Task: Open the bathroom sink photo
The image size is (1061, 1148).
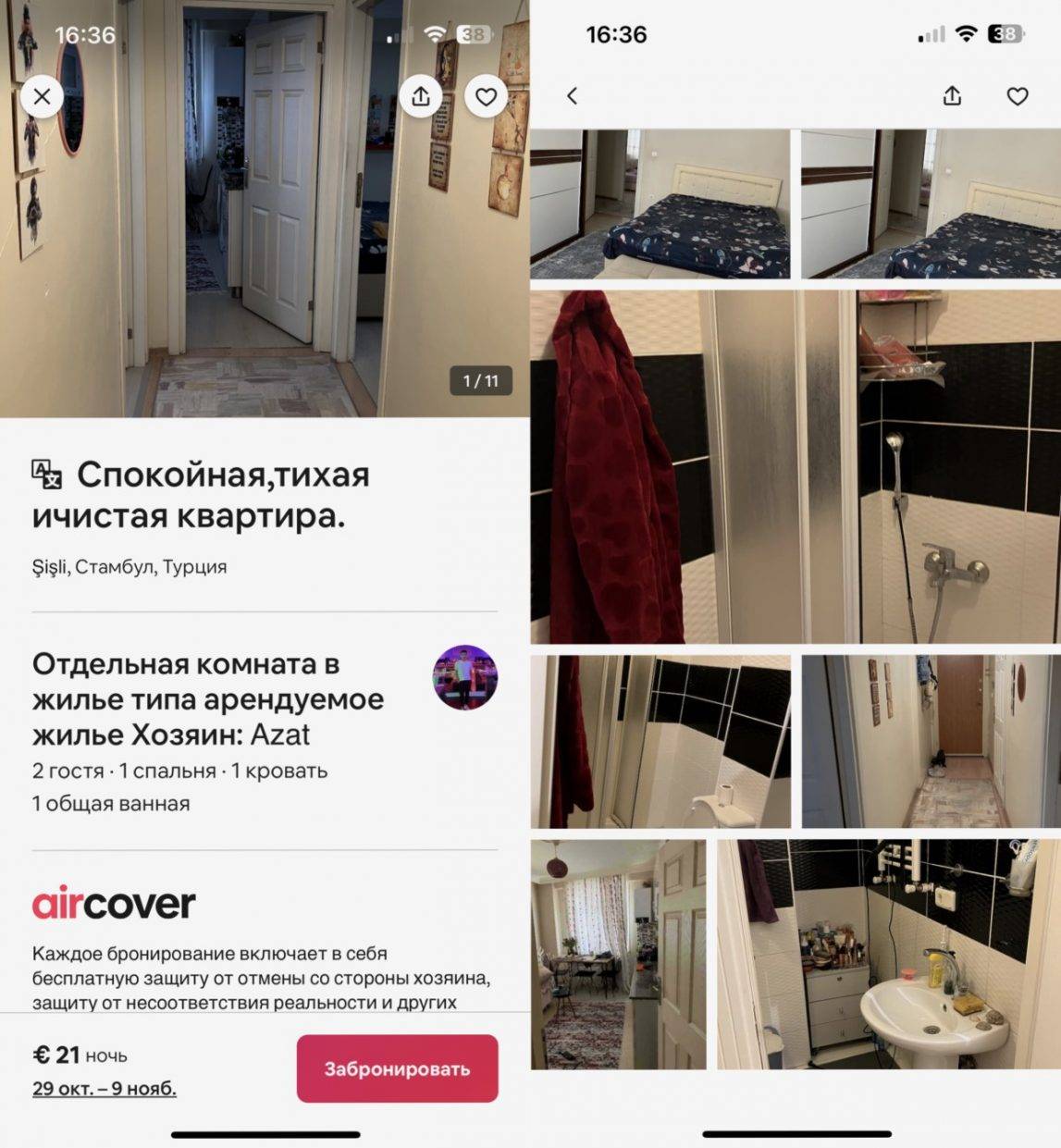Action: 888,954
